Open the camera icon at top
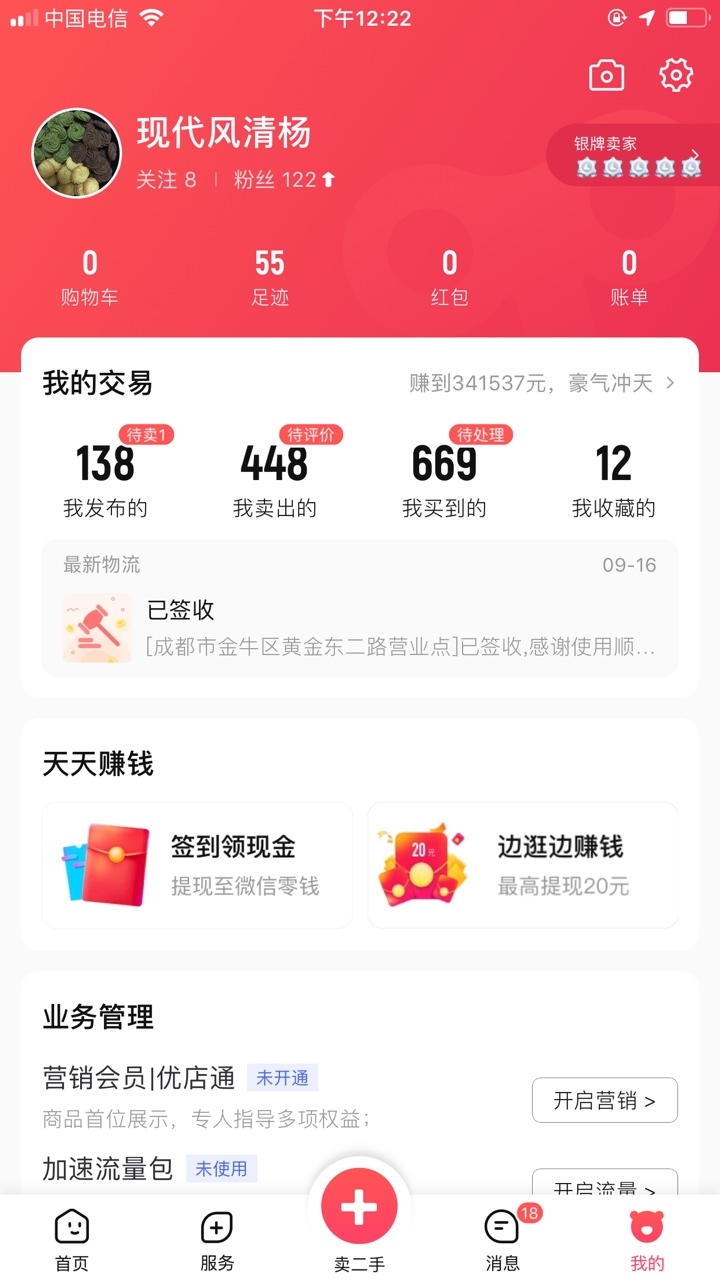The height and width of the screenshot is (1280, 720). (x=606, y=75)
